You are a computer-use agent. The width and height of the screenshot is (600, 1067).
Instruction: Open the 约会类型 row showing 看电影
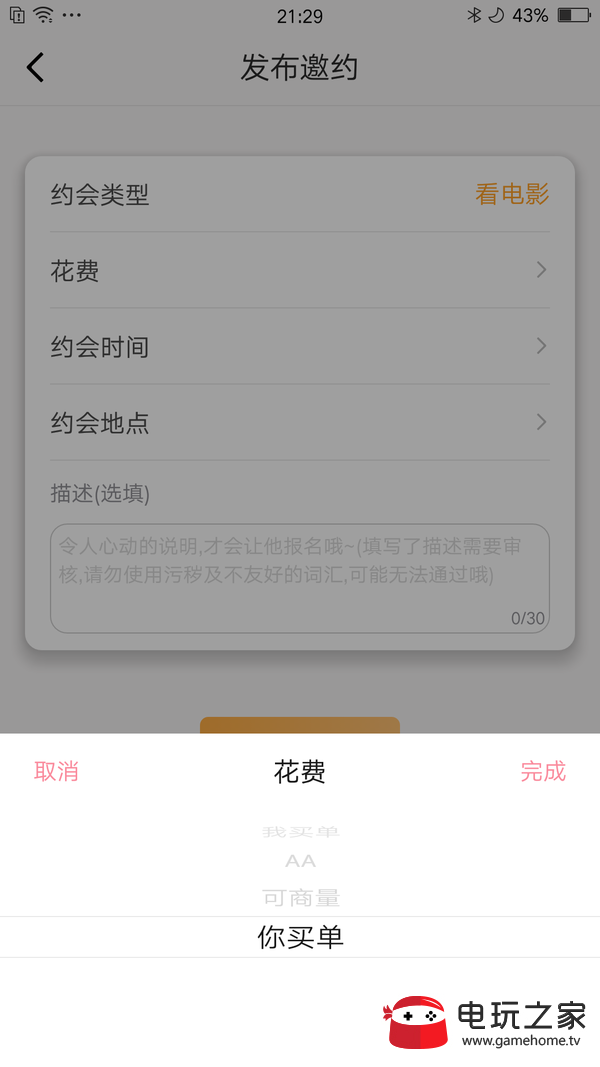300,195
